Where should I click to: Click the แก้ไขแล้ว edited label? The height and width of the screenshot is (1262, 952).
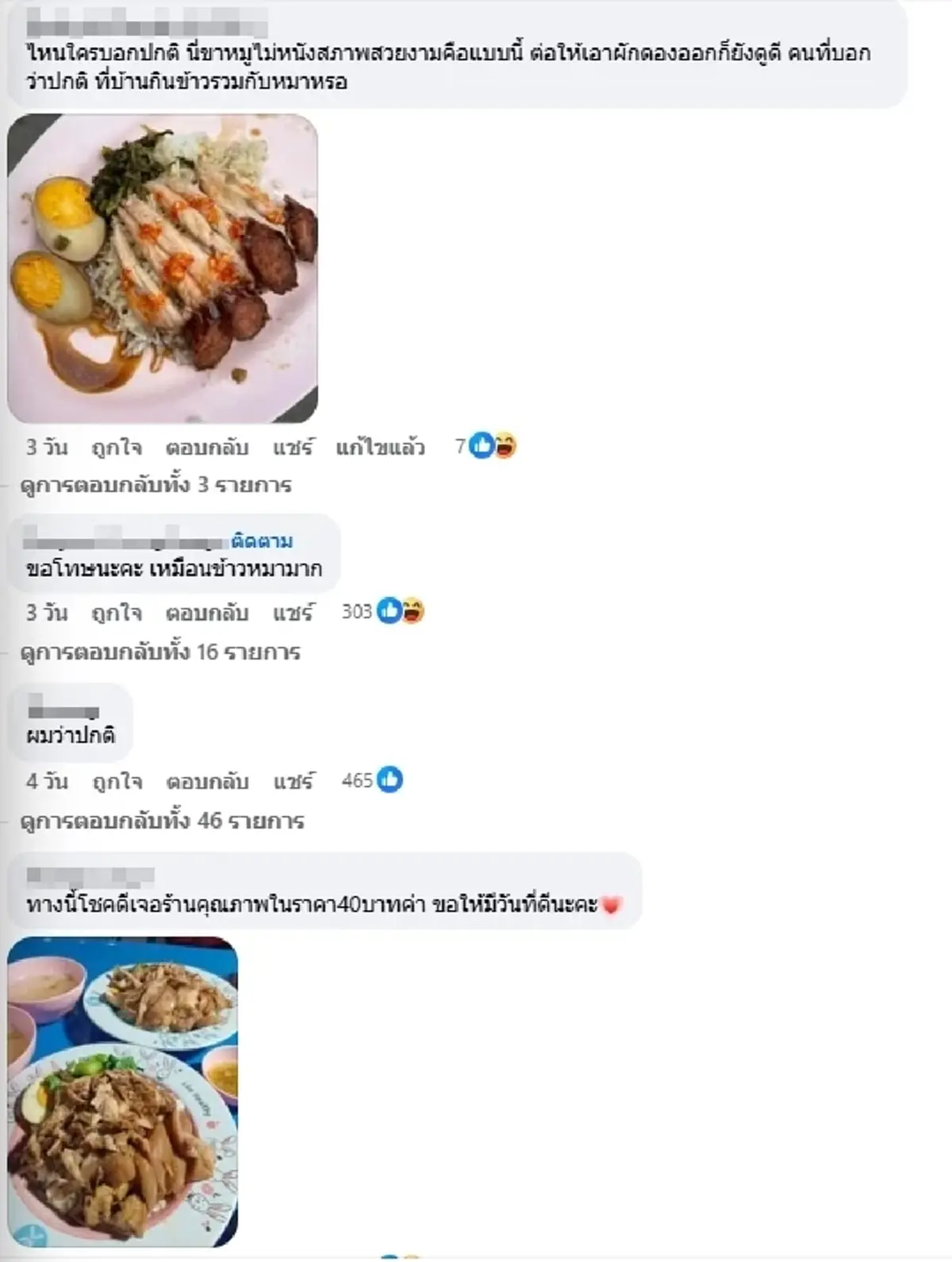[x=384, y=445]
